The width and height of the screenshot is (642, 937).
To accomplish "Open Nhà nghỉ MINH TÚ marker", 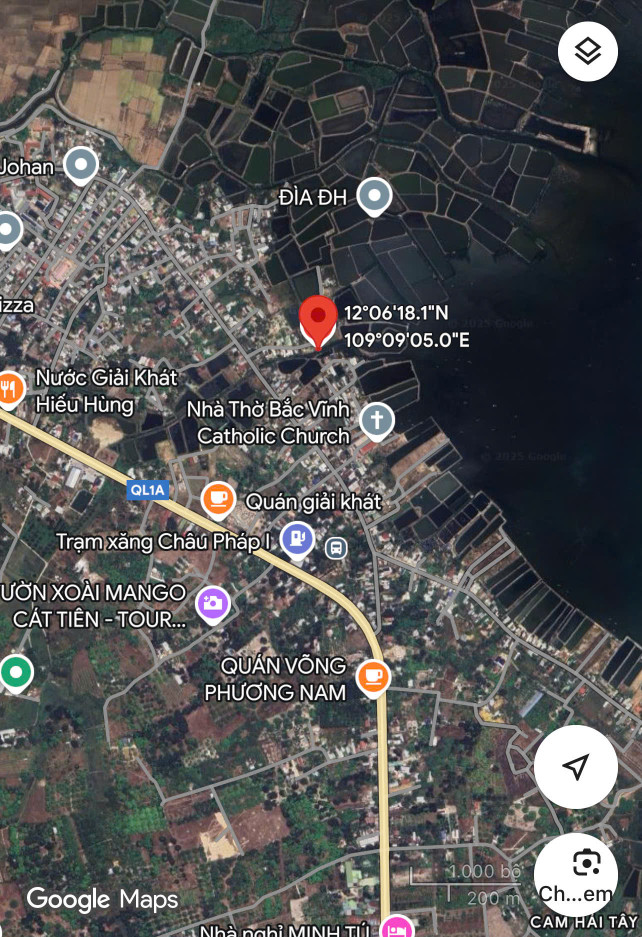I will click(x=398, y=927).
